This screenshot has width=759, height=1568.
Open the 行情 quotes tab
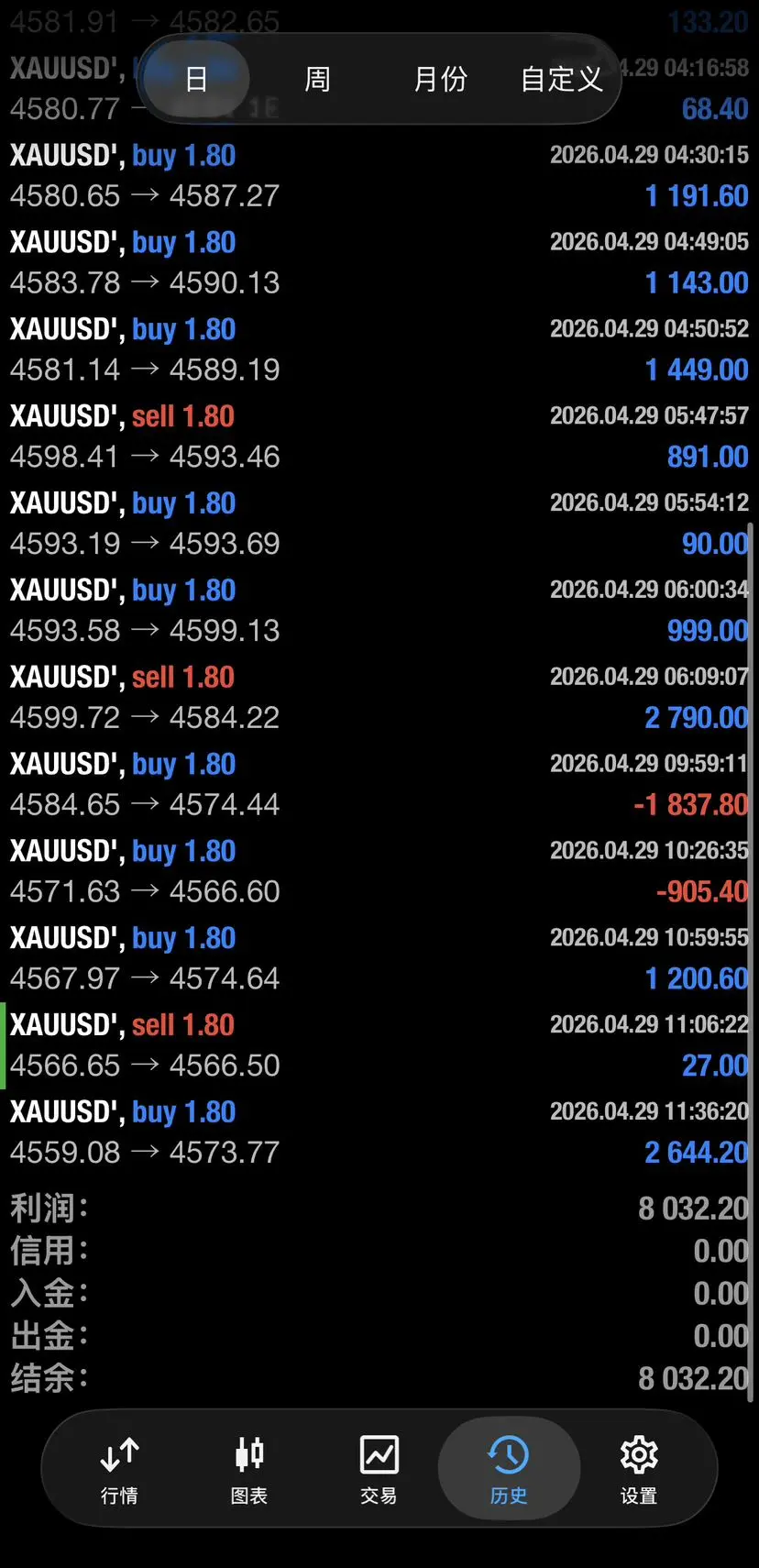click(x=119, y=1469)
